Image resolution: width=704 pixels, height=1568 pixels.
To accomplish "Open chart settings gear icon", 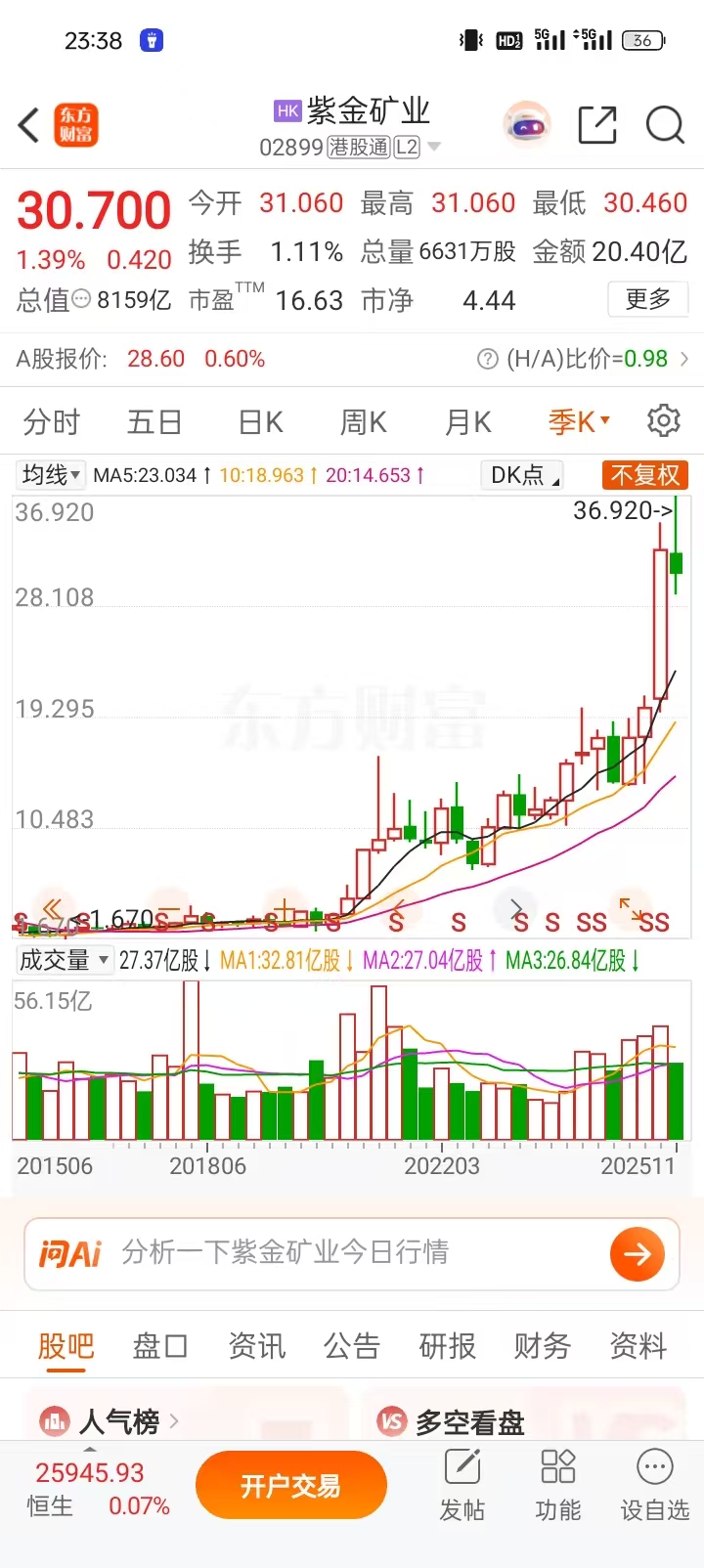I will (664, 420).
